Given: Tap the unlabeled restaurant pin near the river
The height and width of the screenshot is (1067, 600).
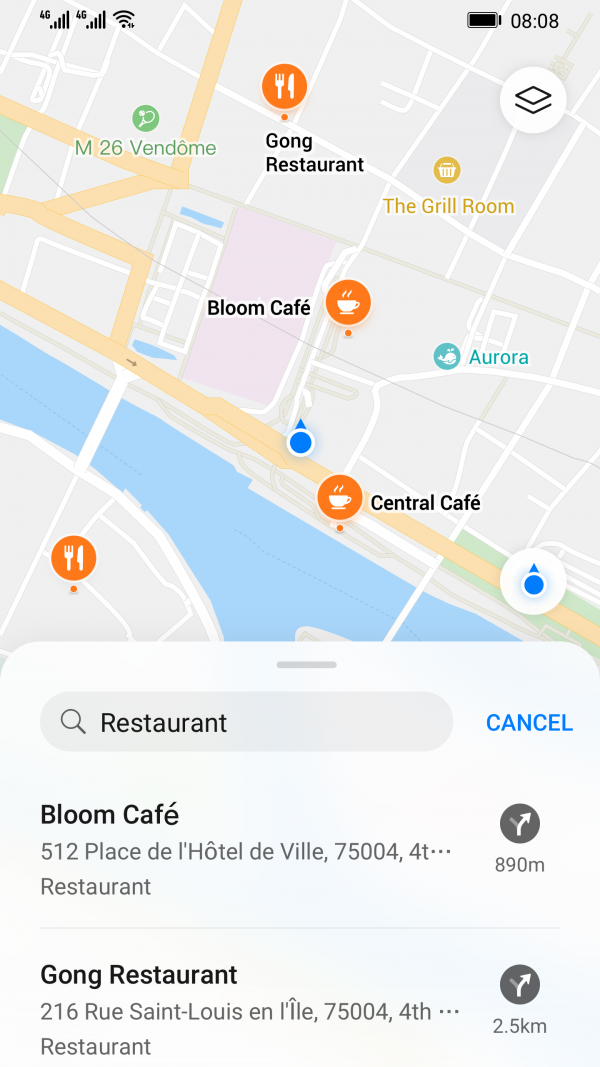Looking at the screenshot, I should (x=73, y=559).
